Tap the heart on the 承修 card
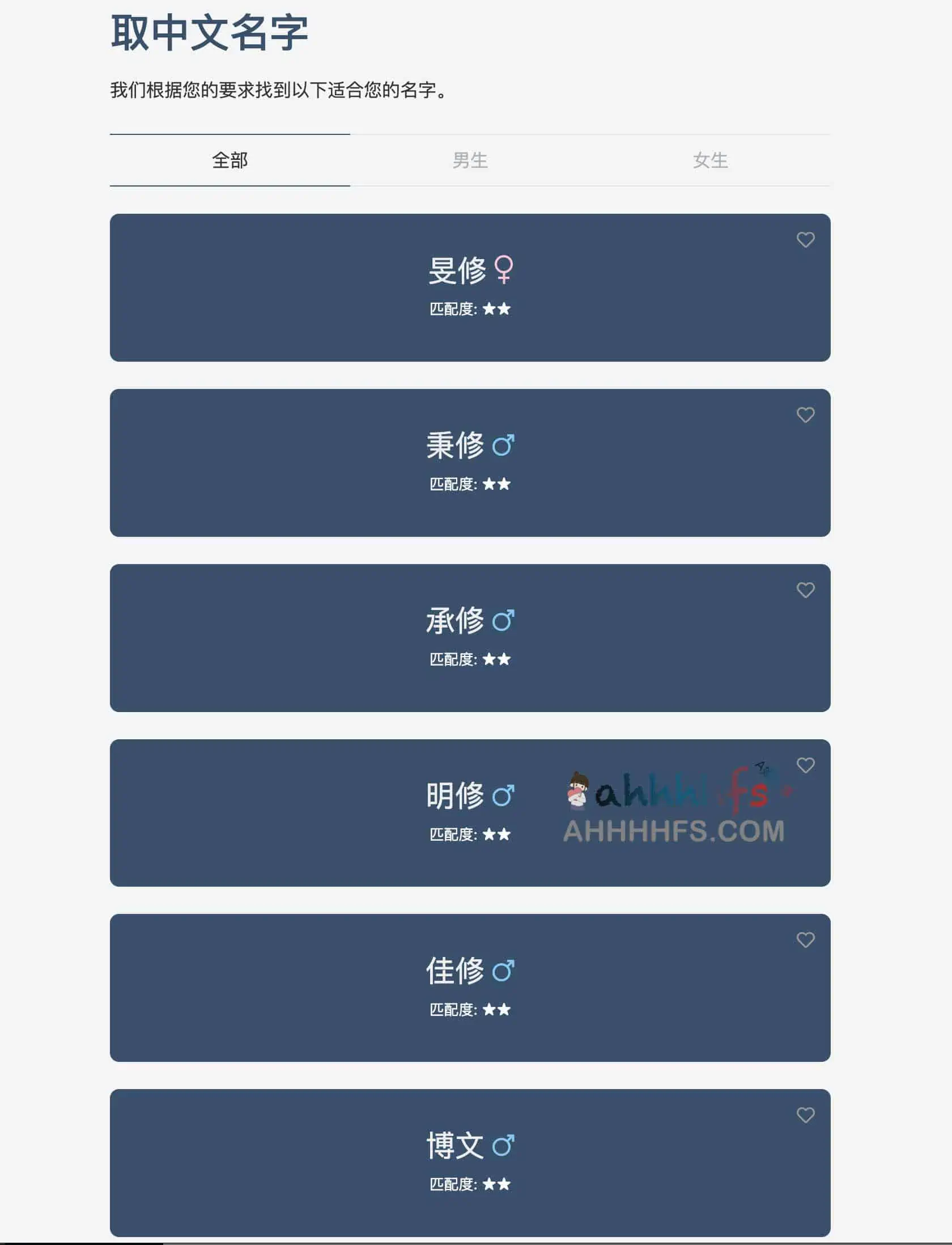952x1245 pixels. [805, 590]
